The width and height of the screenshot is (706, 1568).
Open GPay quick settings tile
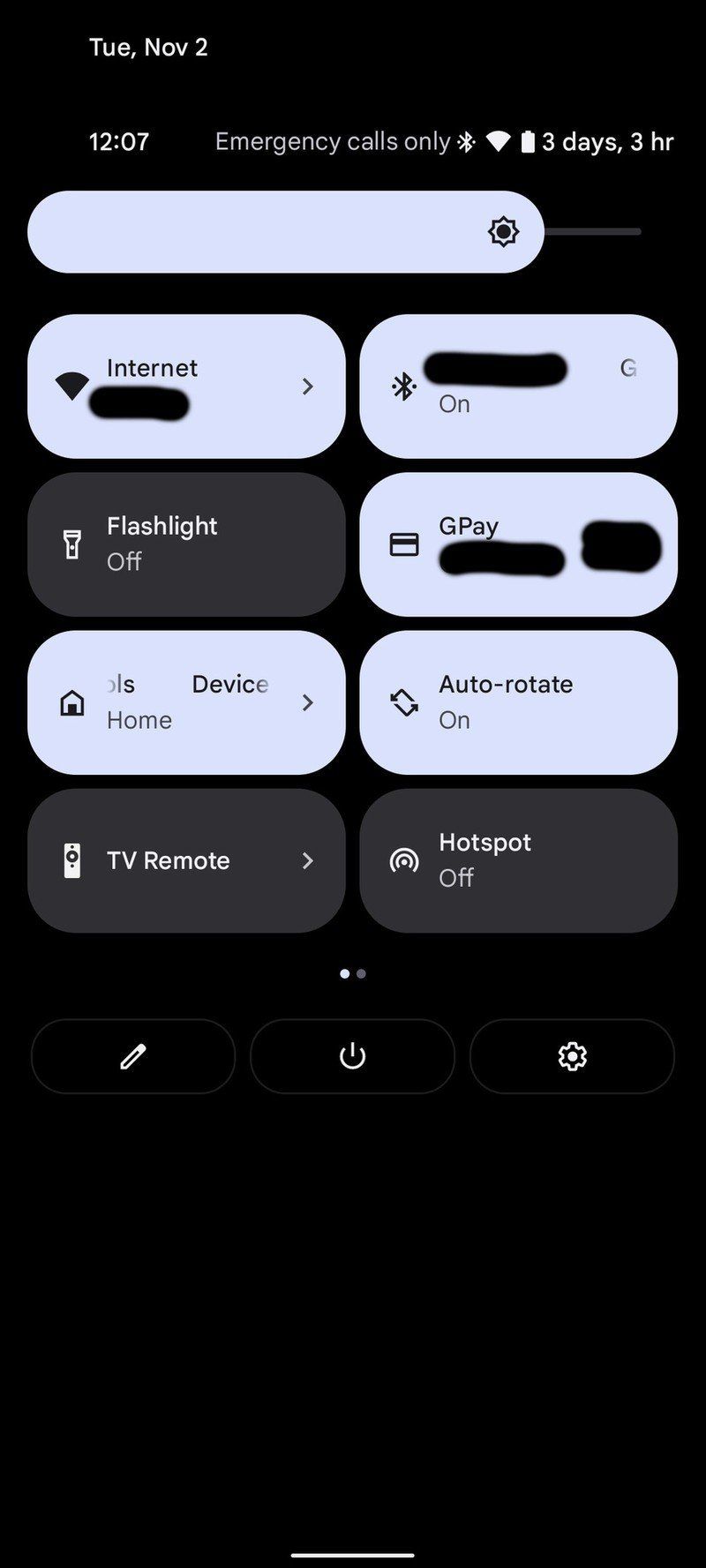click(518, 543)
